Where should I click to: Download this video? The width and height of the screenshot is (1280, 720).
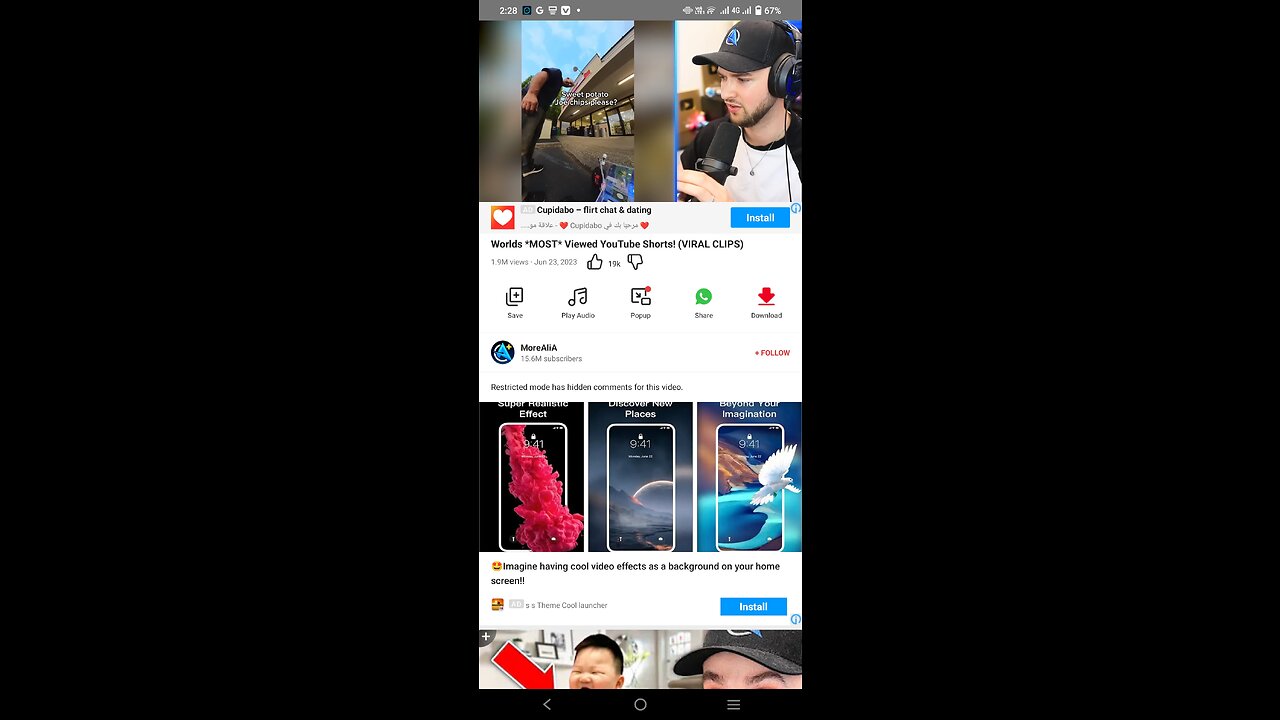tap(766, 302)
